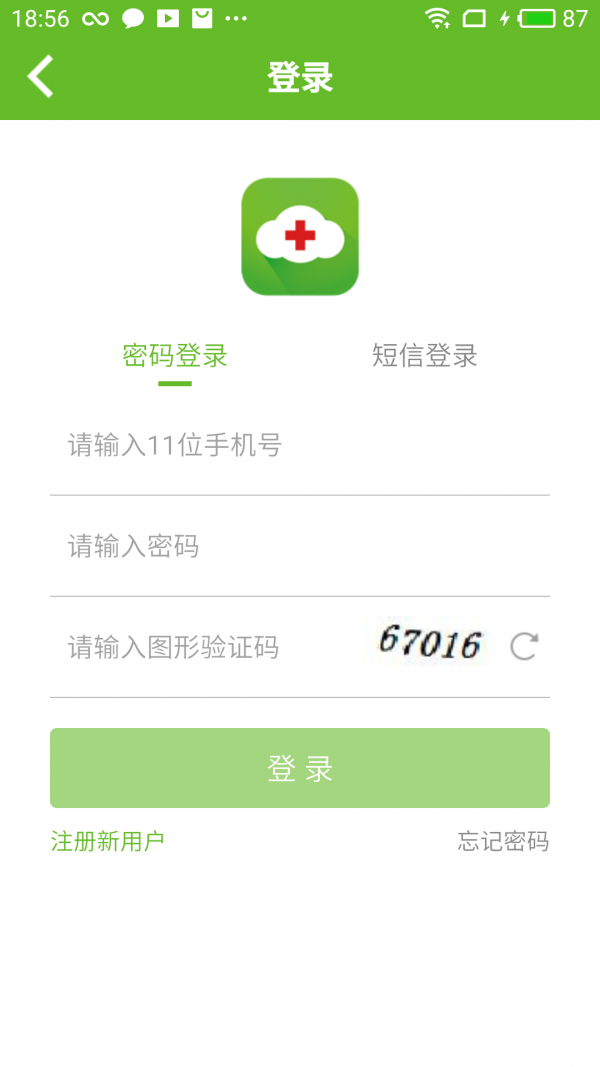Tap the green 登录 button

pos(300,768)
